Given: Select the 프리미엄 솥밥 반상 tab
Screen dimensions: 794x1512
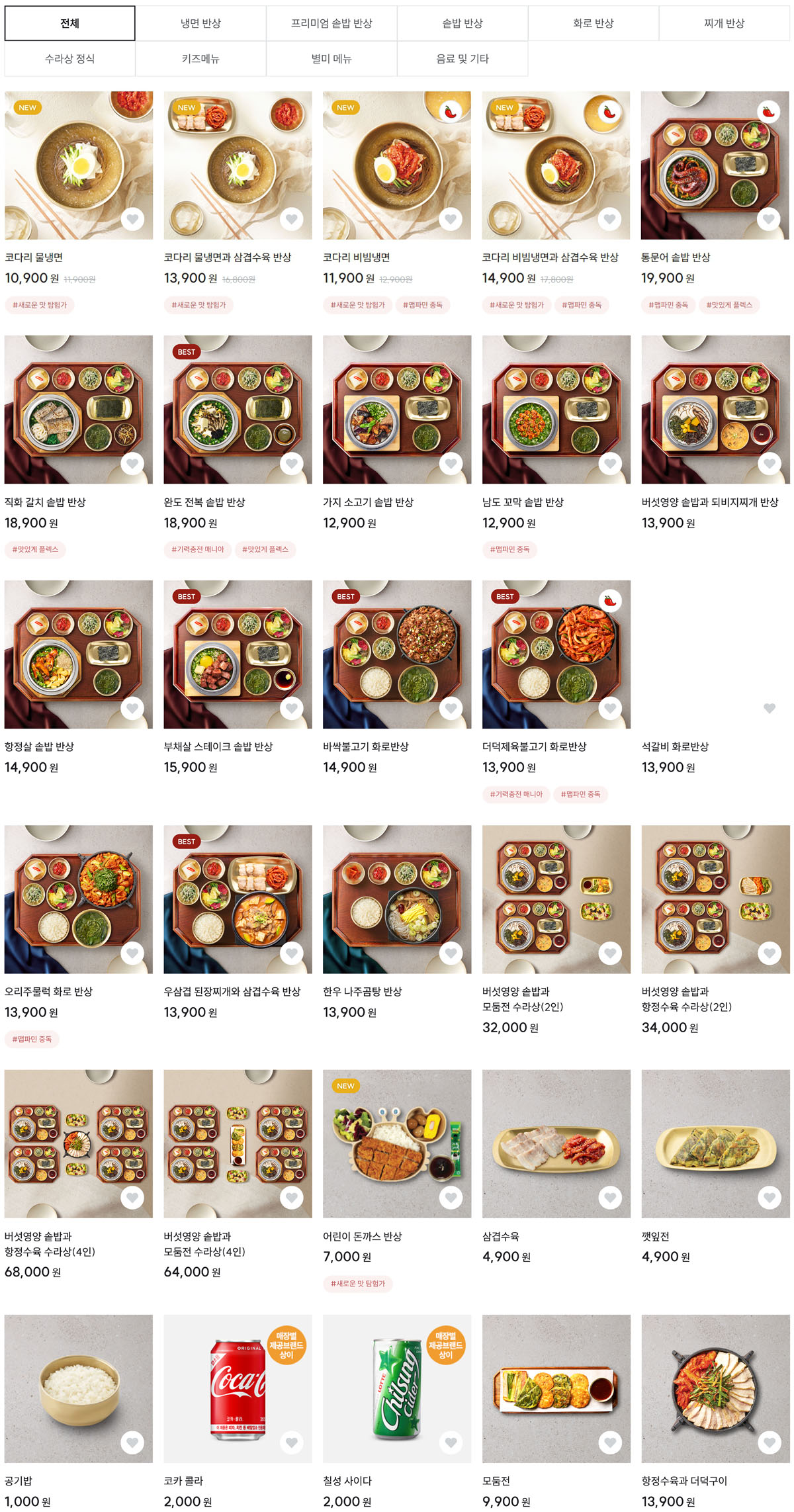Looking at the screenshot, I should coord(331,24).
